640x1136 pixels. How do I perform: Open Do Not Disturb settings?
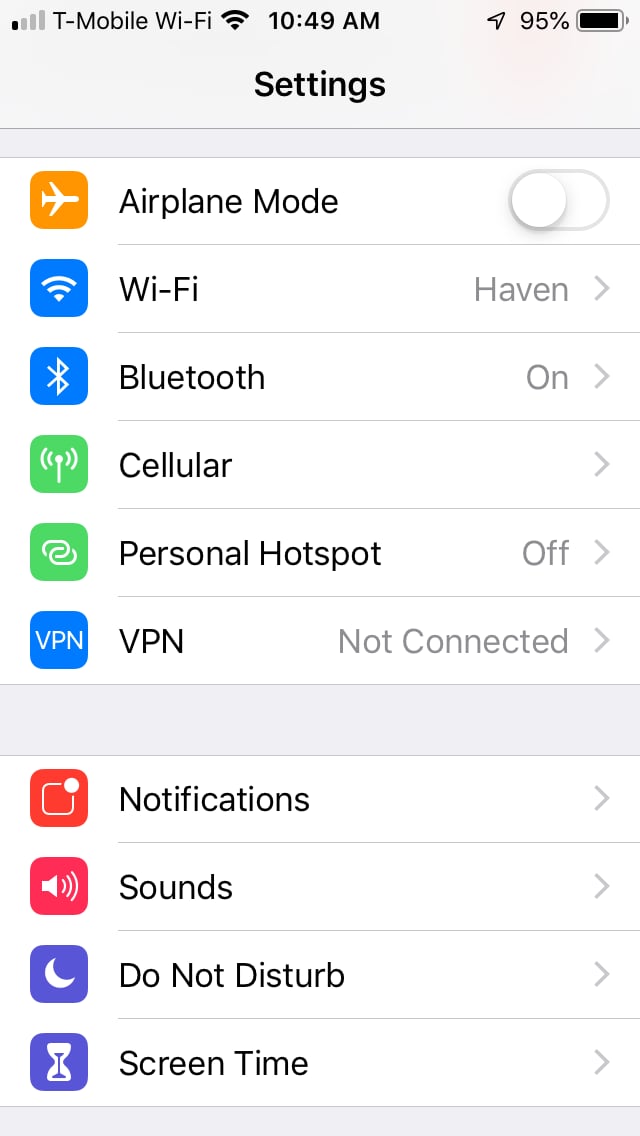point(320,975)
